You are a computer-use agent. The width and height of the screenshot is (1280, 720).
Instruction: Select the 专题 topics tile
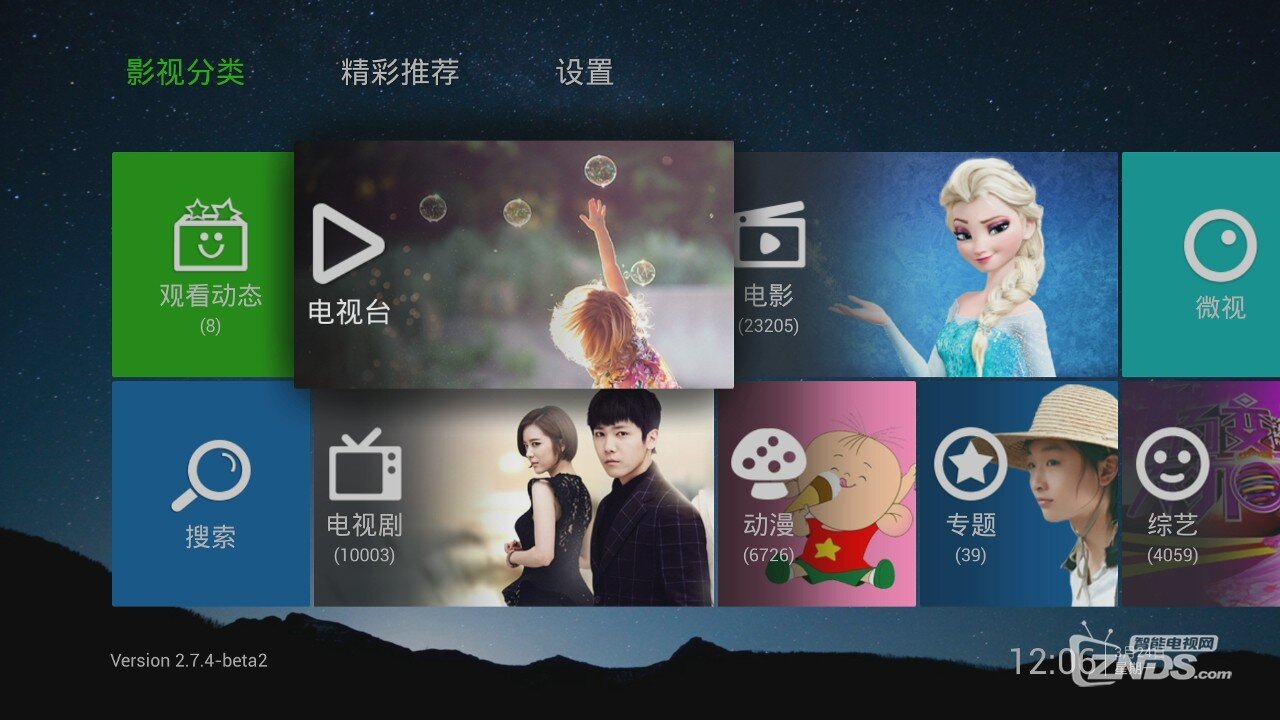[1018, 493]
